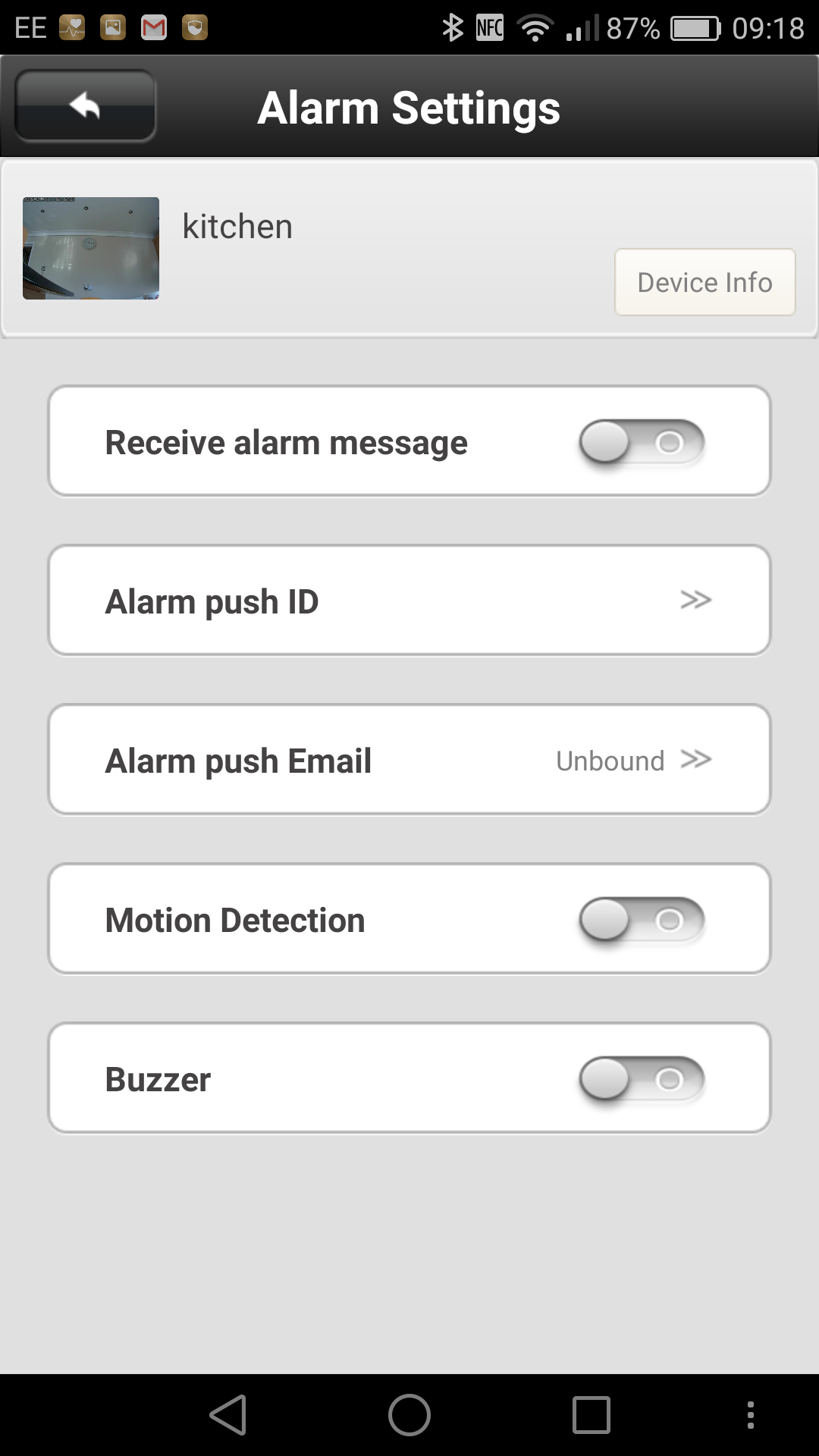Screen dimensions: 819x1456
Task: Open Device Info
Action: (x=704, y=282)
